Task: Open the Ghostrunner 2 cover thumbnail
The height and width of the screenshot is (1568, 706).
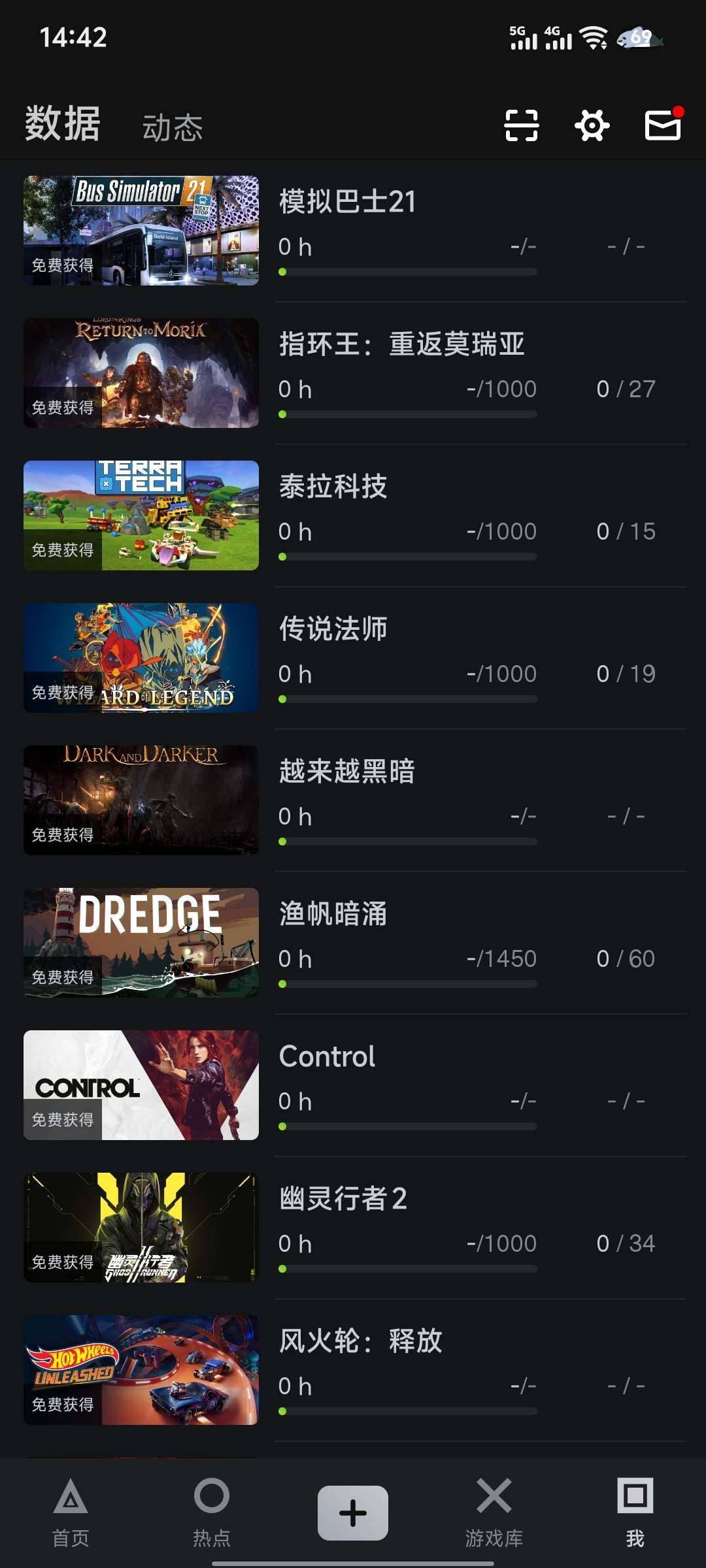Action: pyautogui.click(x=141, y=1228)
